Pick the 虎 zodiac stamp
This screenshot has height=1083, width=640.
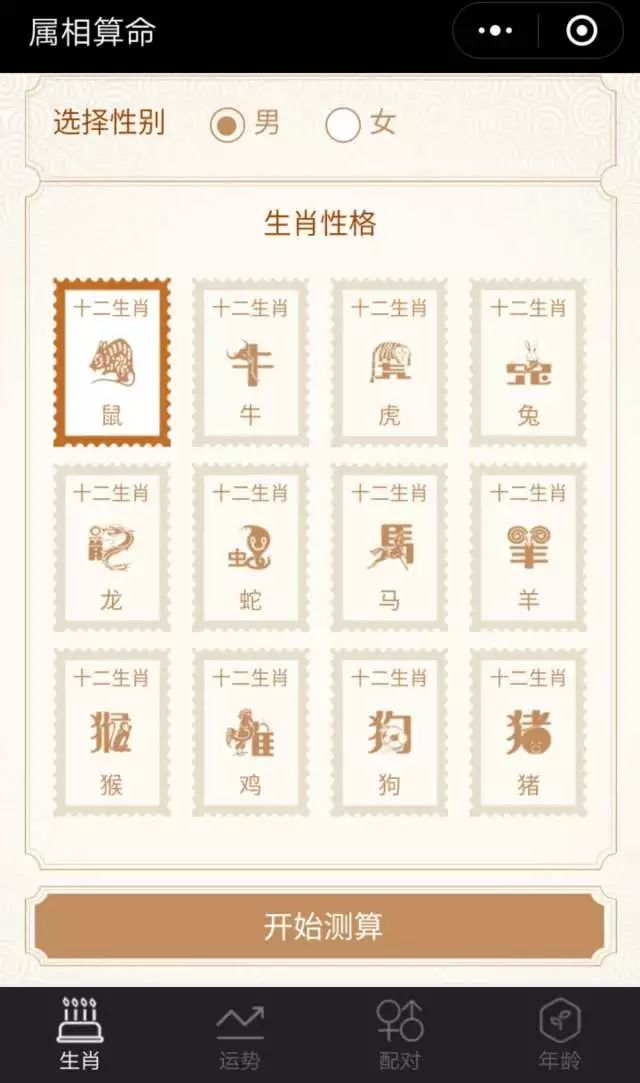(x=390, y=362)
